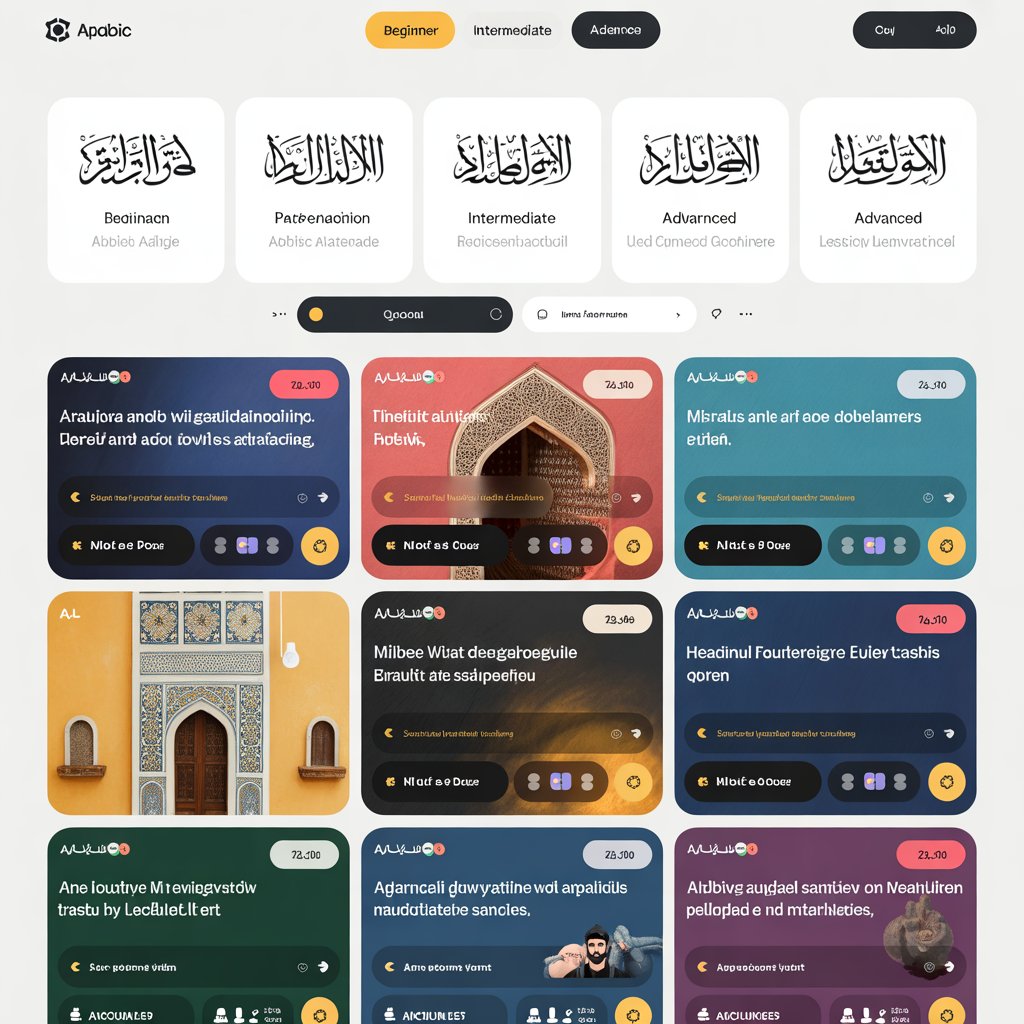Select the Beginner tab

pyautogui.click(x=410, y=30)
